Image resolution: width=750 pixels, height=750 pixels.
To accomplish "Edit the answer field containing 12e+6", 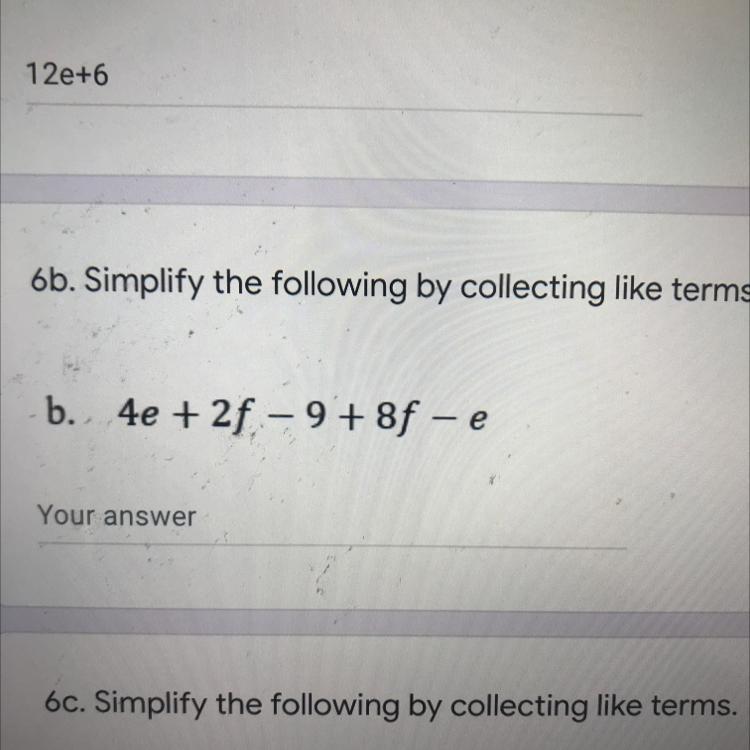I will pyautogui.click(x=330, y=78).
